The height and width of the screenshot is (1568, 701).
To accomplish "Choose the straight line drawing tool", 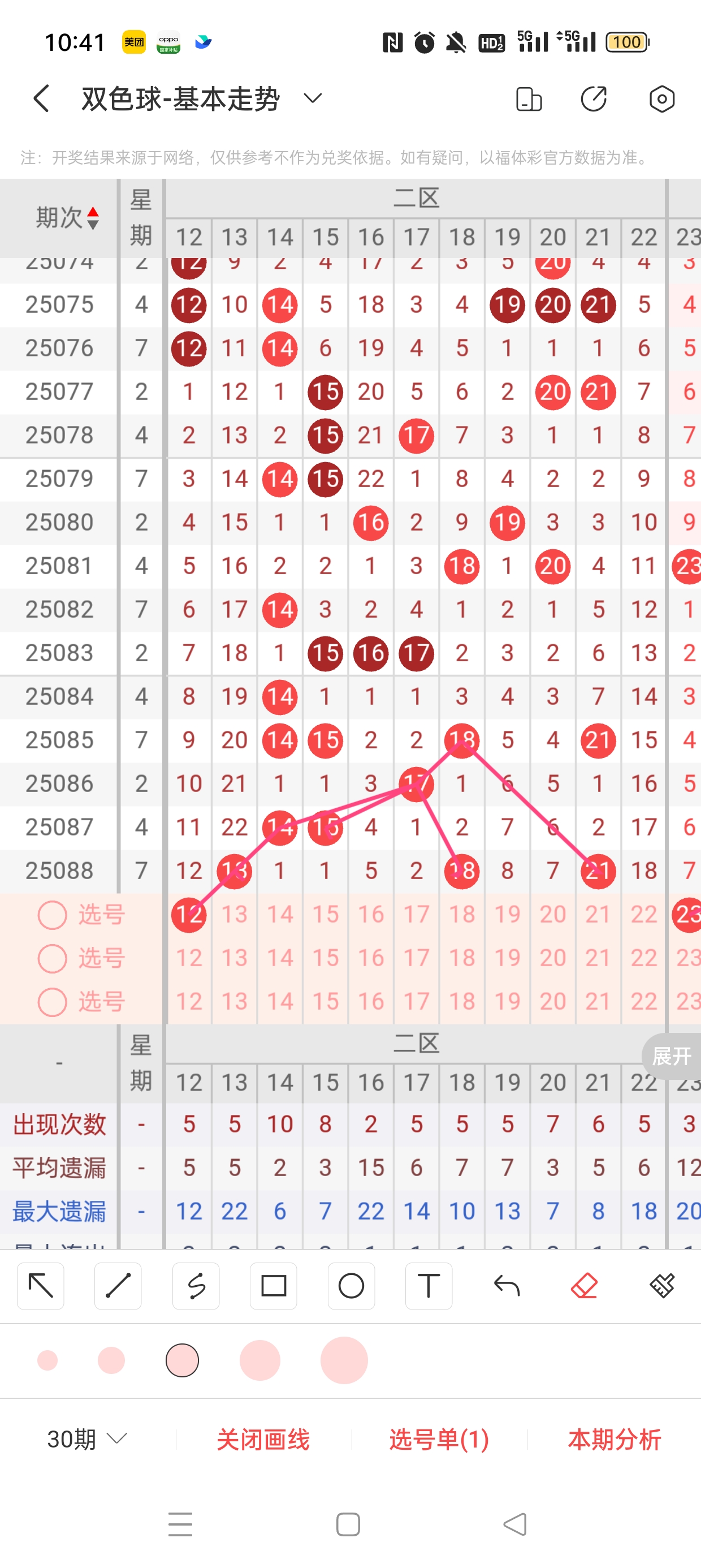I will pyautogui.click(x=118, y=1286).
